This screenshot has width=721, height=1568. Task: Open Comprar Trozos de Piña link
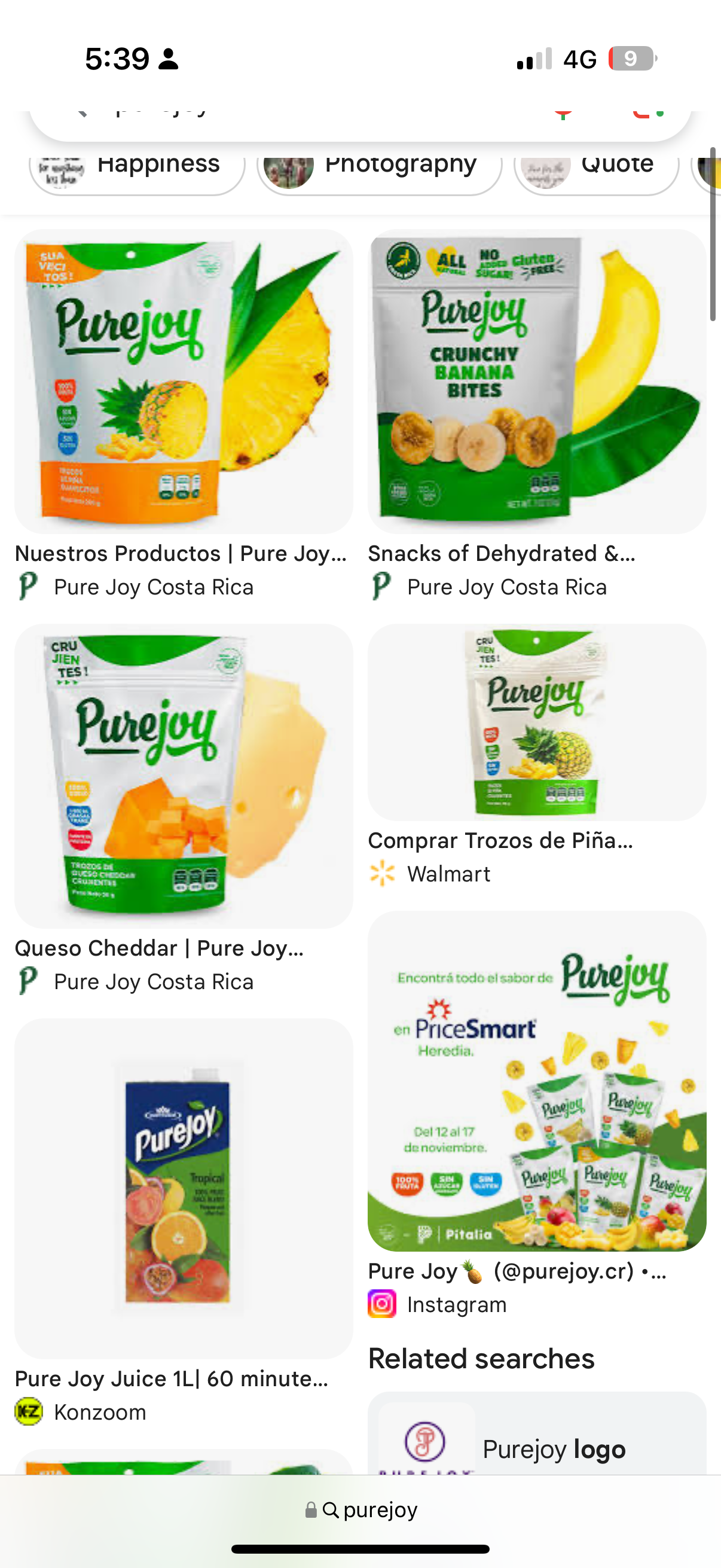pos(500,841)
